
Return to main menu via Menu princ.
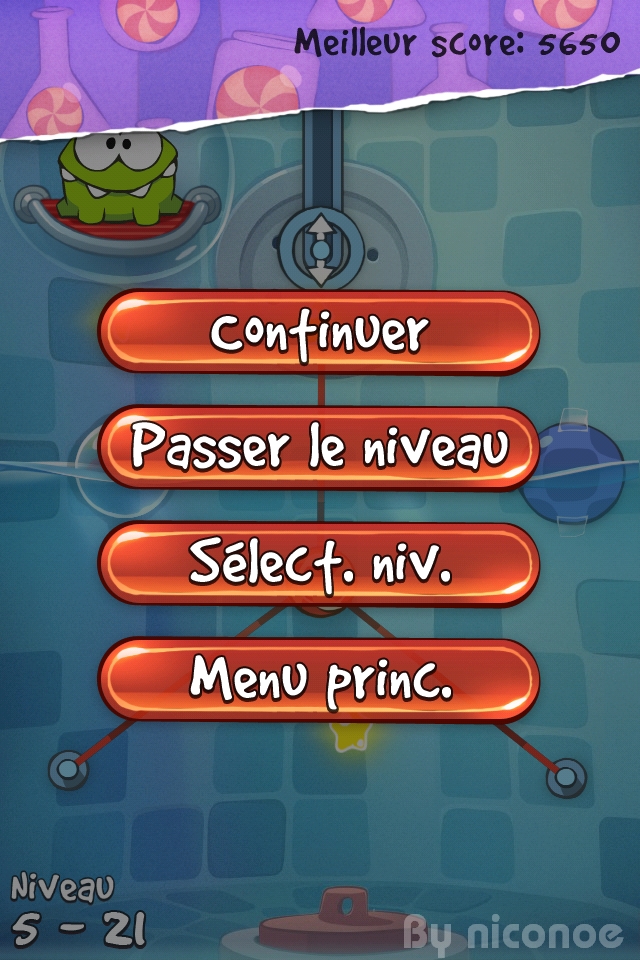pos(319,680)
